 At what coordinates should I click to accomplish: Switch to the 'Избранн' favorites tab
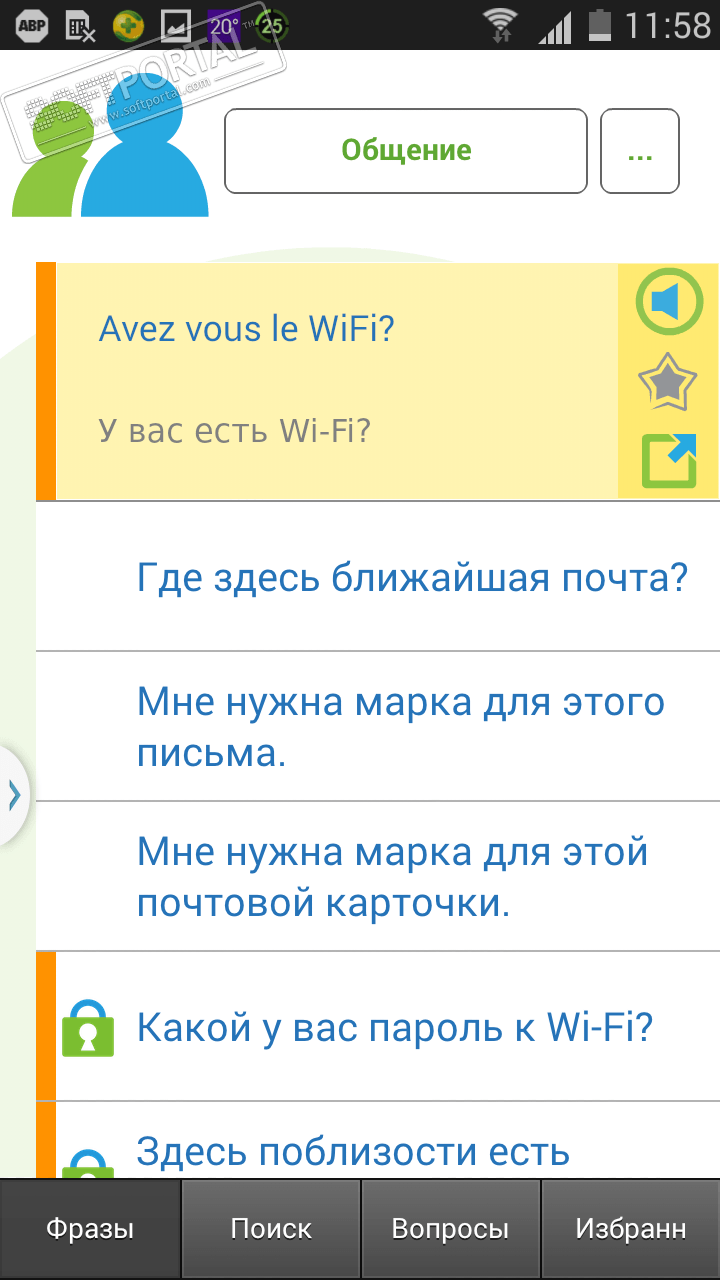pos(631,1229)
